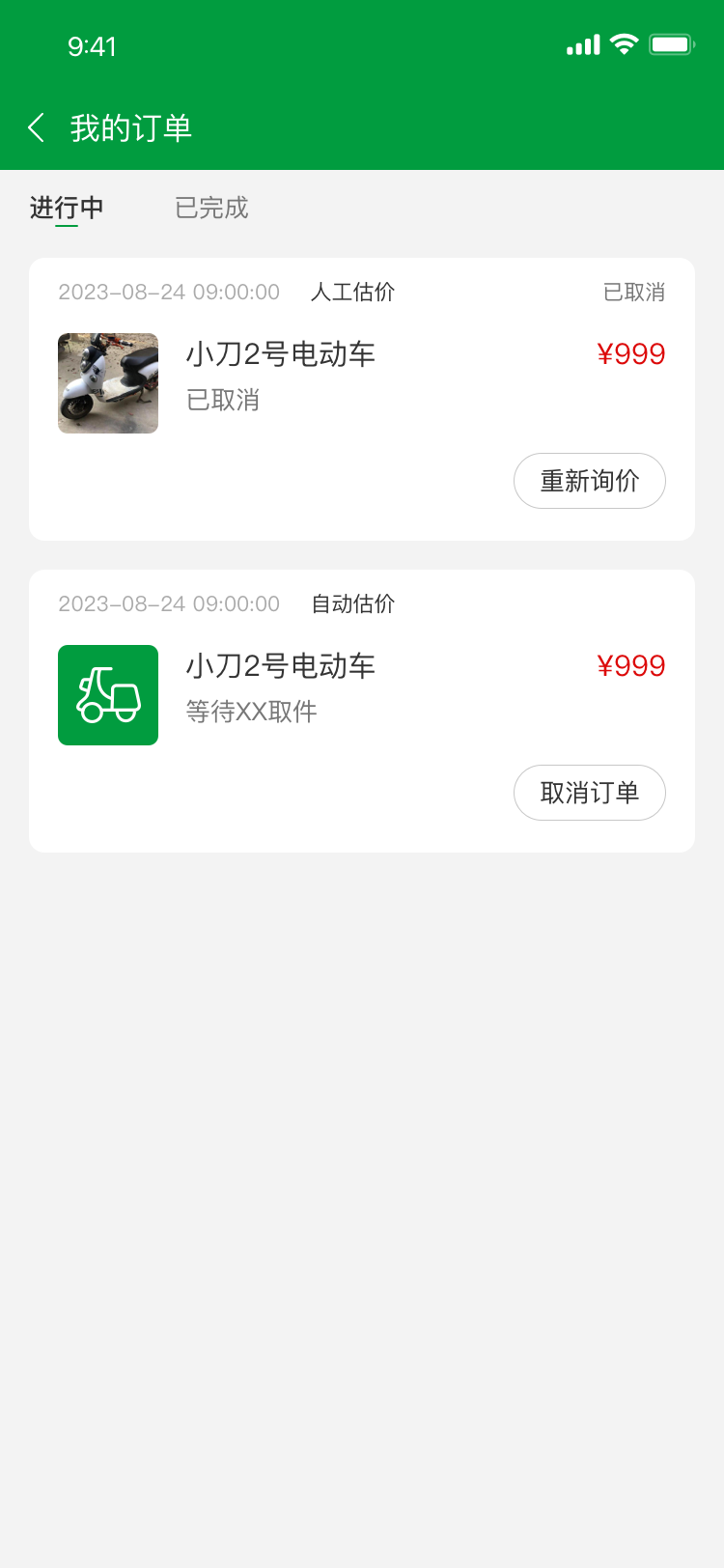Tap 取消订单 on the 自动估价 order
The width and height of the screenshot is (724, 1568).
589,793
